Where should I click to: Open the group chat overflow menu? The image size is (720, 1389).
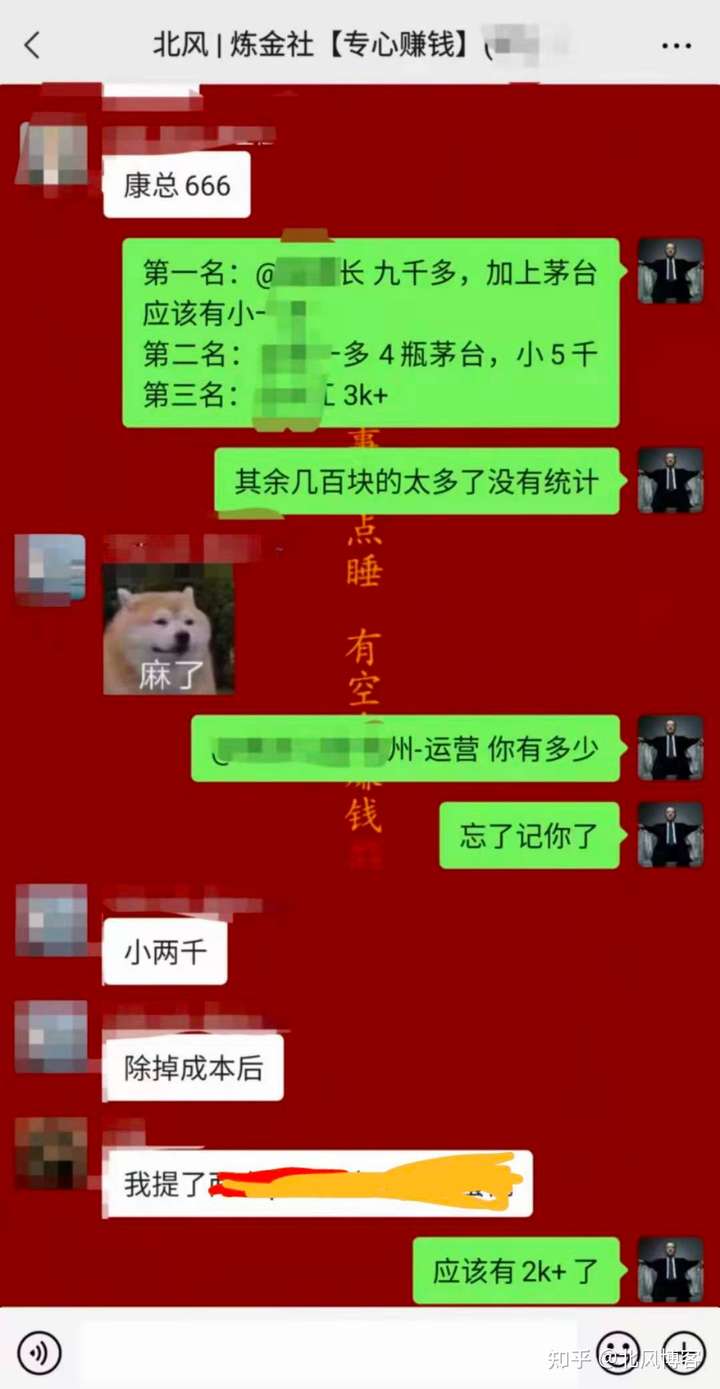click(676, 45)
